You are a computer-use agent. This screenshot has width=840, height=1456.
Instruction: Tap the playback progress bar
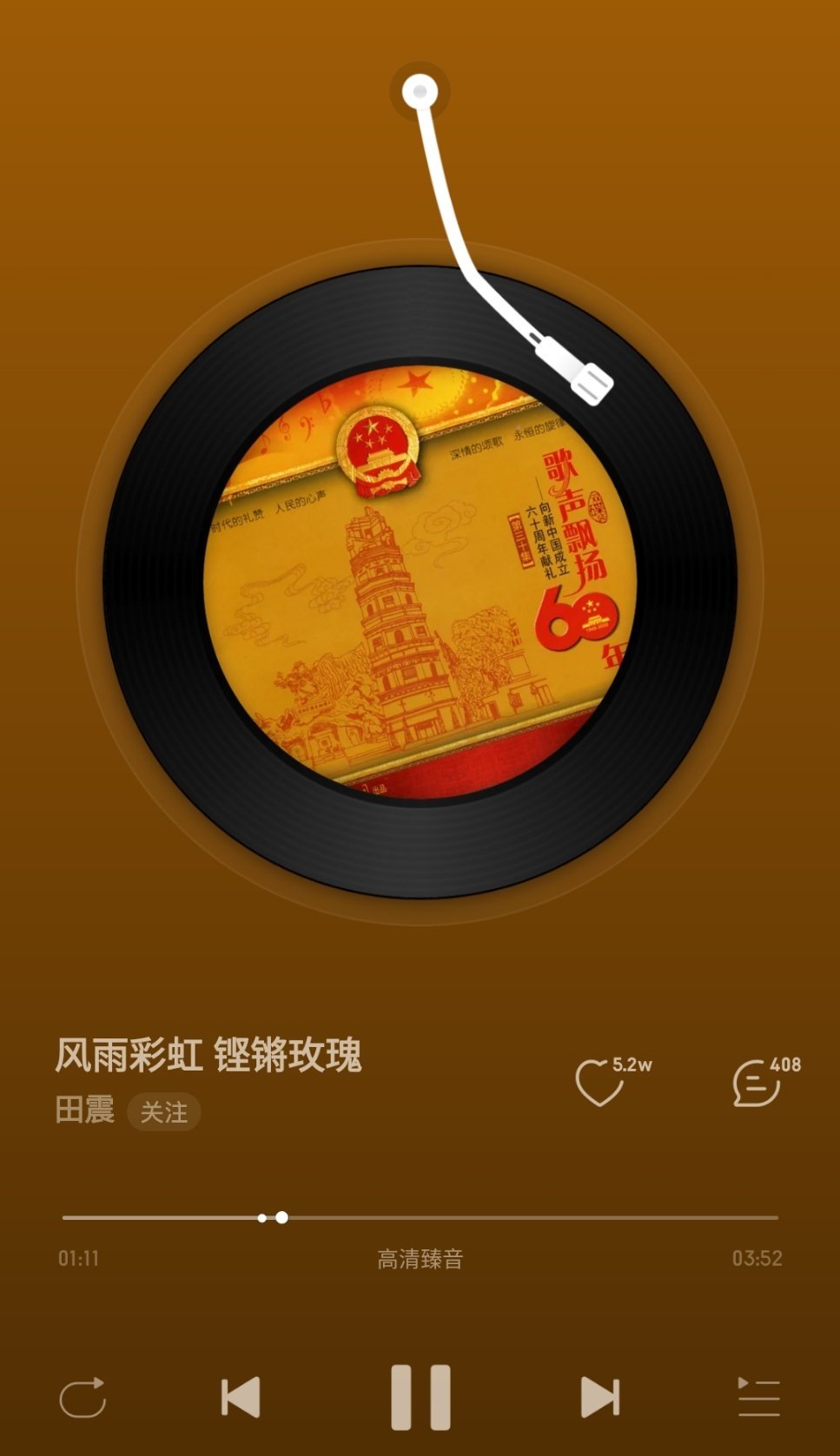(x=420, y=1217)
